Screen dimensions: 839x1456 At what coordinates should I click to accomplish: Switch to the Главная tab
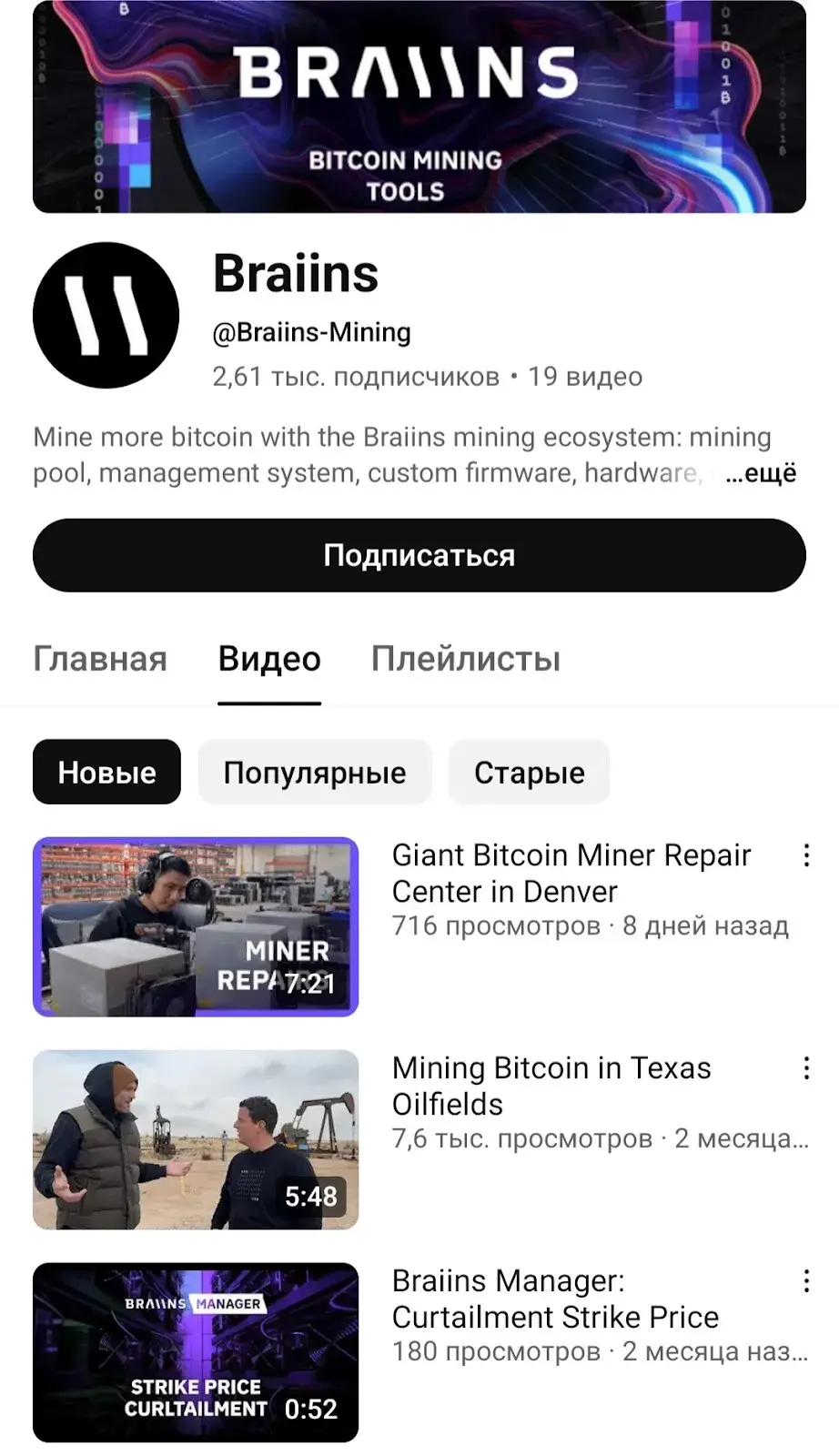click(100, 659)
